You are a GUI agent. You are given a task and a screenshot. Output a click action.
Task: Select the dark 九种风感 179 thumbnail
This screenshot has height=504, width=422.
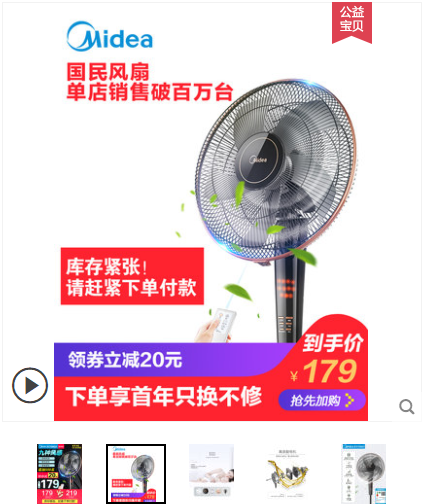coord(59,474)
